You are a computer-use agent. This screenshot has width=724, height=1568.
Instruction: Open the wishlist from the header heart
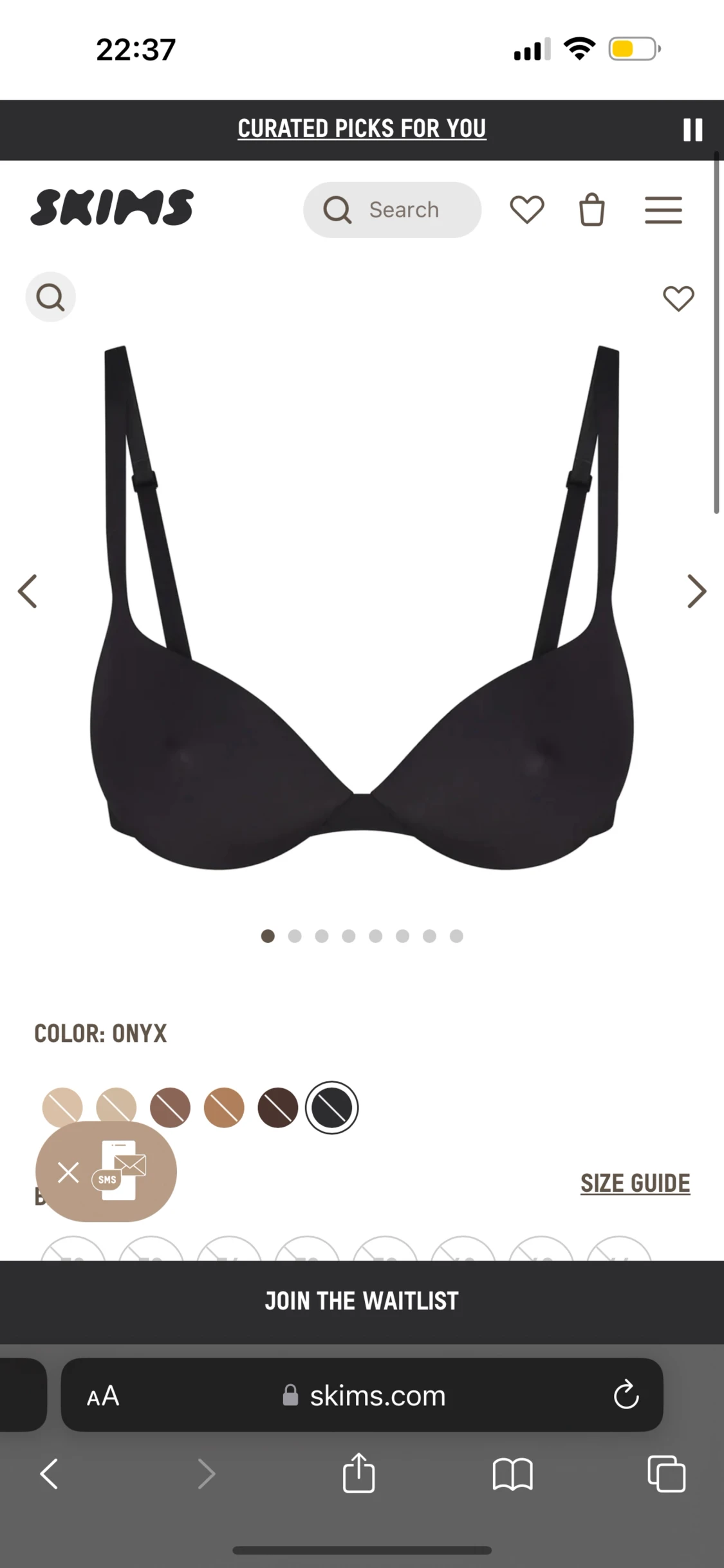click(527, 210)
